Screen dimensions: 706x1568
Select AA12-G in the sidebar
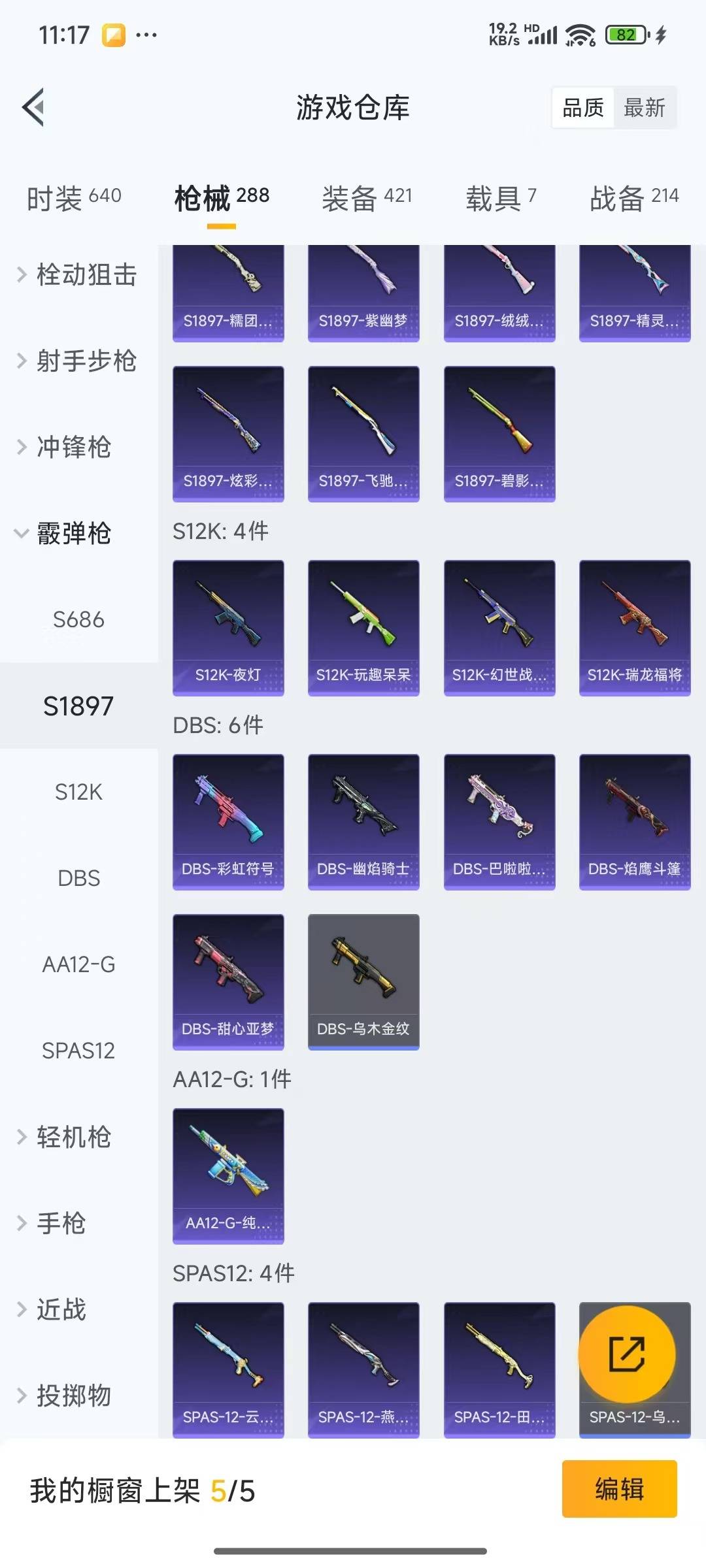point(78,964)
